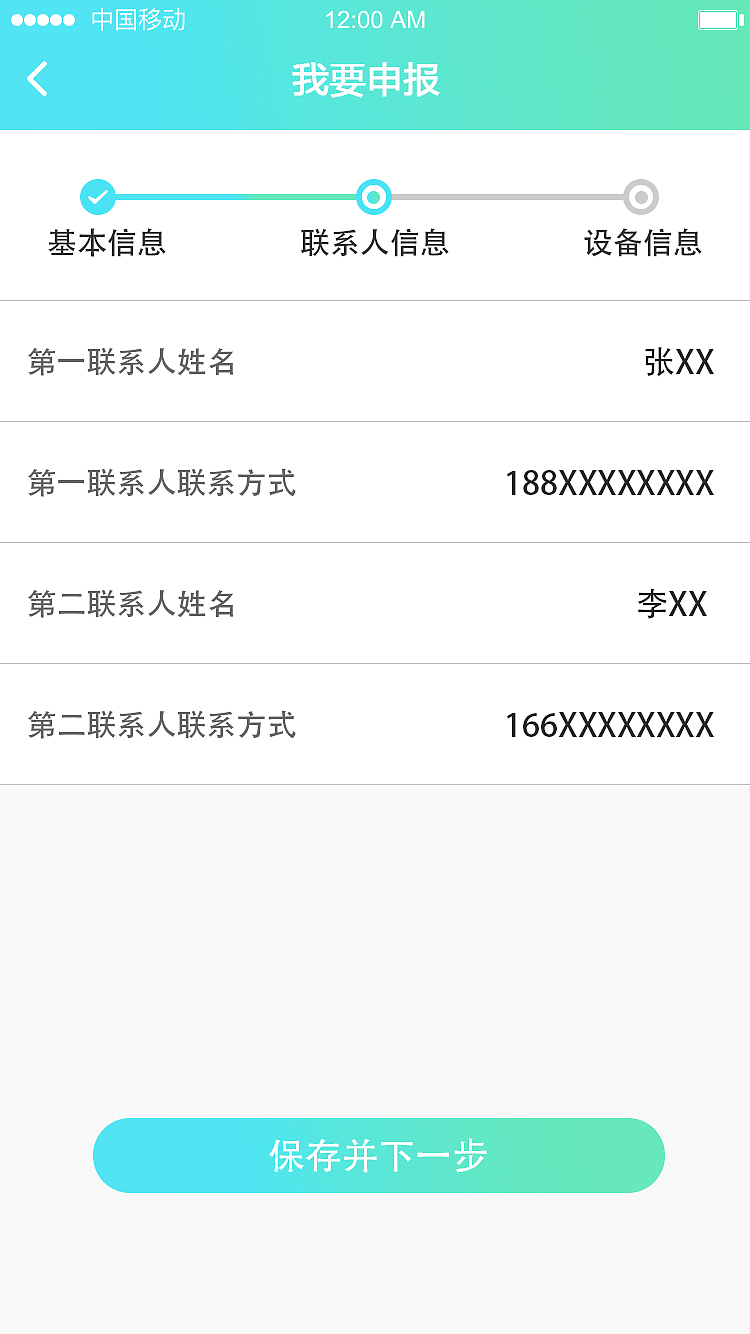750x1334 pixels.
Task: Select the 设备信息 step label
Action: click(x=644, y=243)
